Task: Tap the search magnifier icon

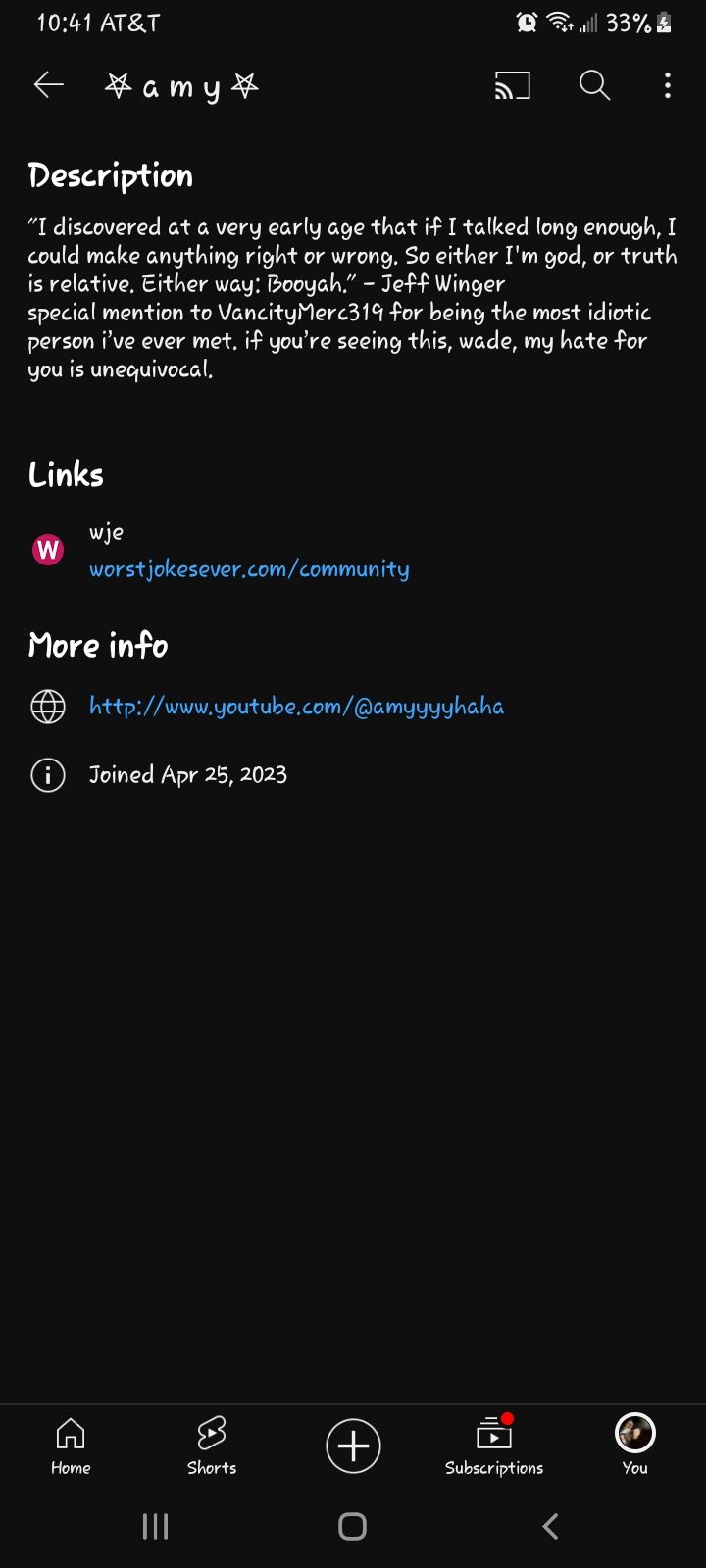Action: click(594, 86)
